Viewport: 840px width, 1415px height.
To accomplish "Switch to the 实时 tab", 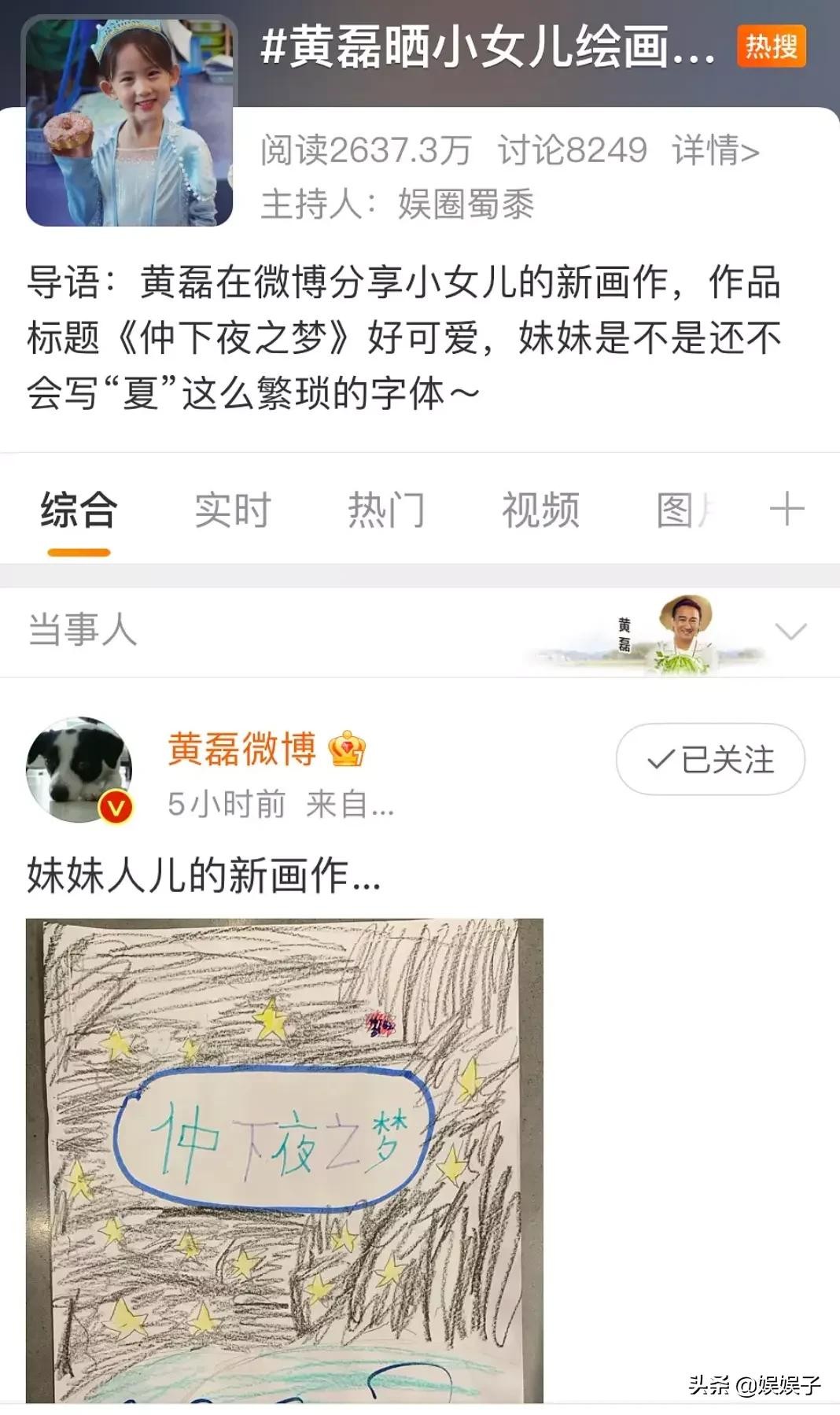I will 232,510.
